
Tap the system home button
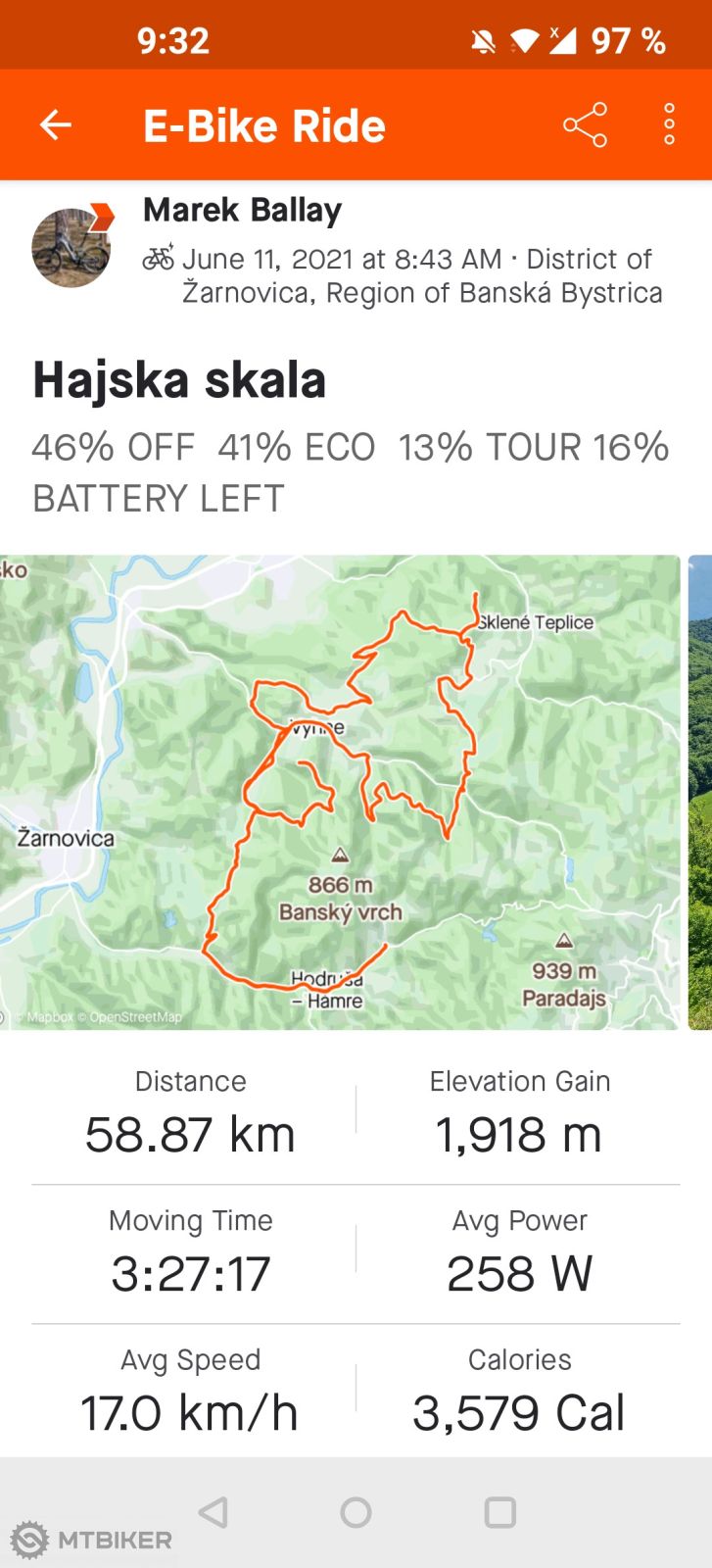click(x=356, y=1512)
